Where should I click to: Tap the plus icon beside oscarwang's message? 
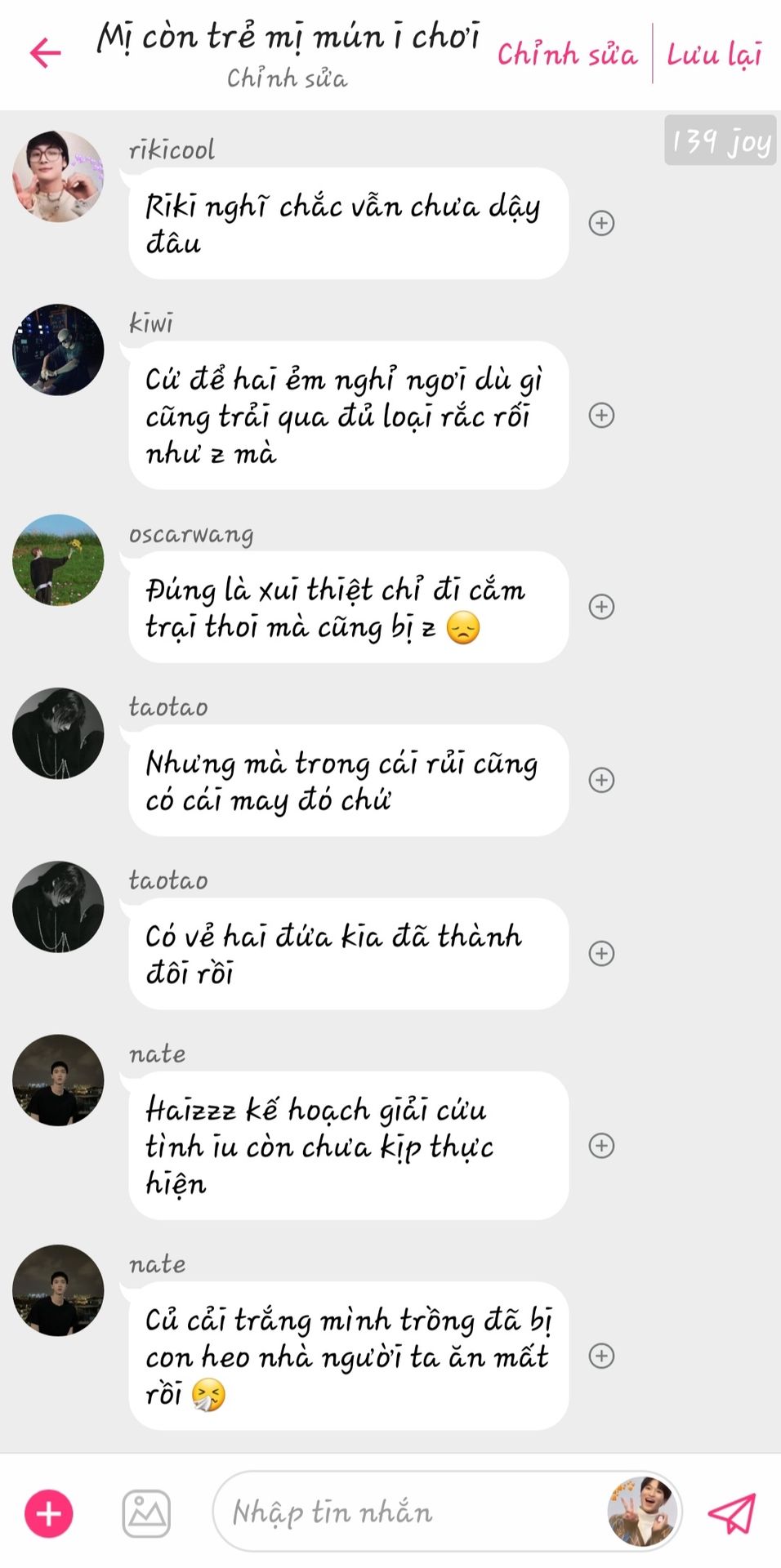click(x=601, y=607)
